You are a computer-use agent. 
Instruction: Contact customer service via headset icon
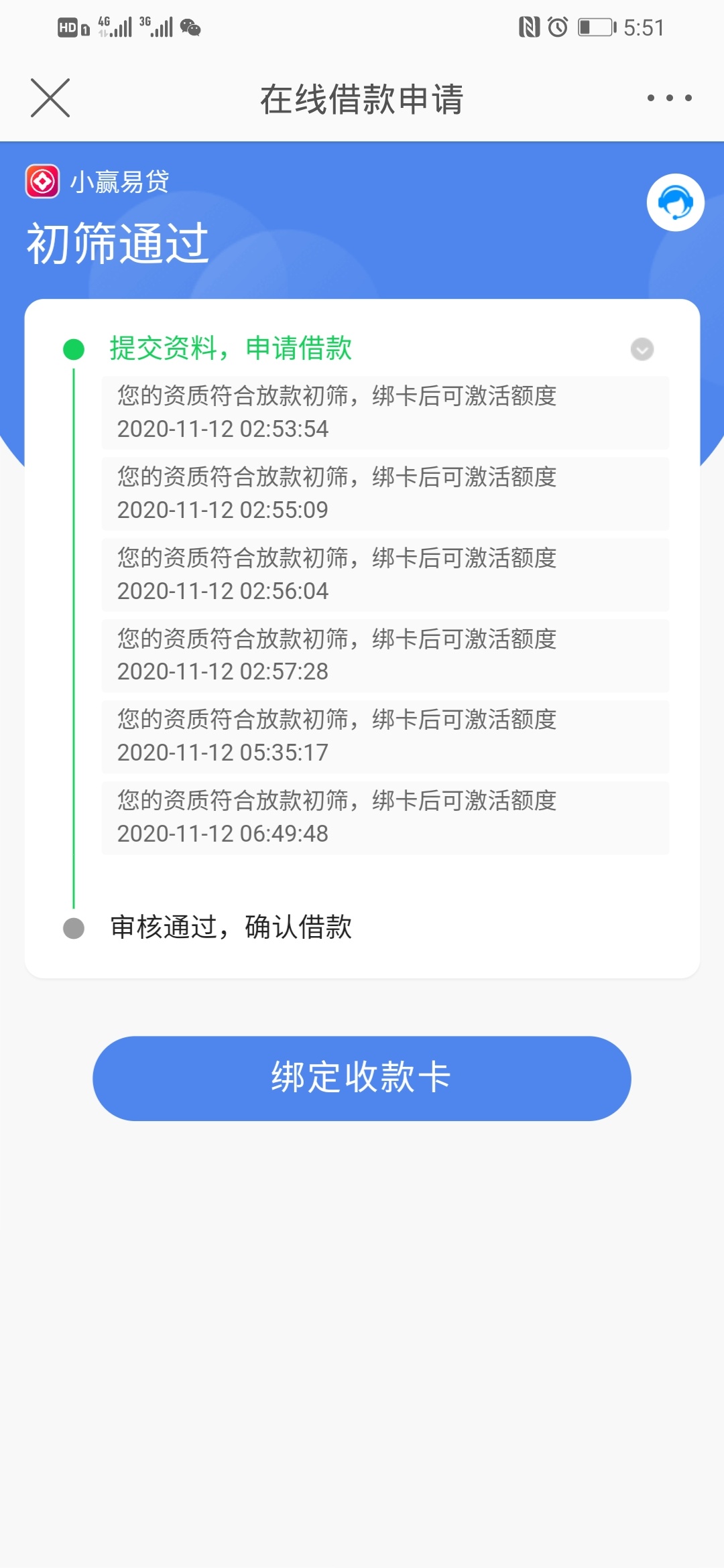click(675, 202)
